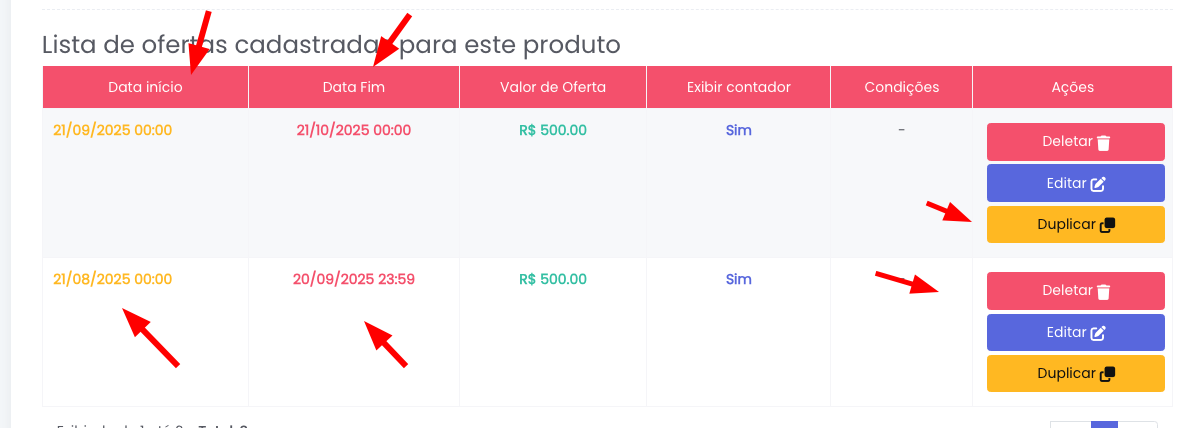The height and width of the screenshot is (428, 1201).
Task: Duplicate the offer starting 21/09/2025
Action: (x=1075, y=224)
